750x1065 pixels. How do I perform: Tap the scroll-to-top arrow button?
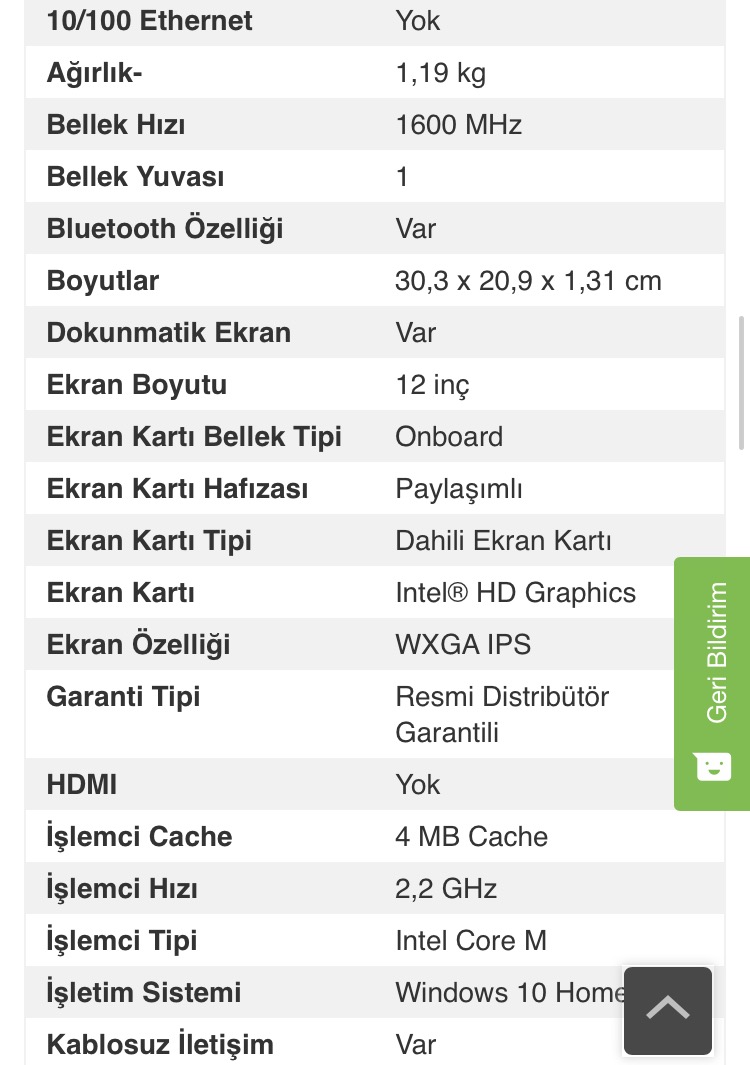(667, 1010)
